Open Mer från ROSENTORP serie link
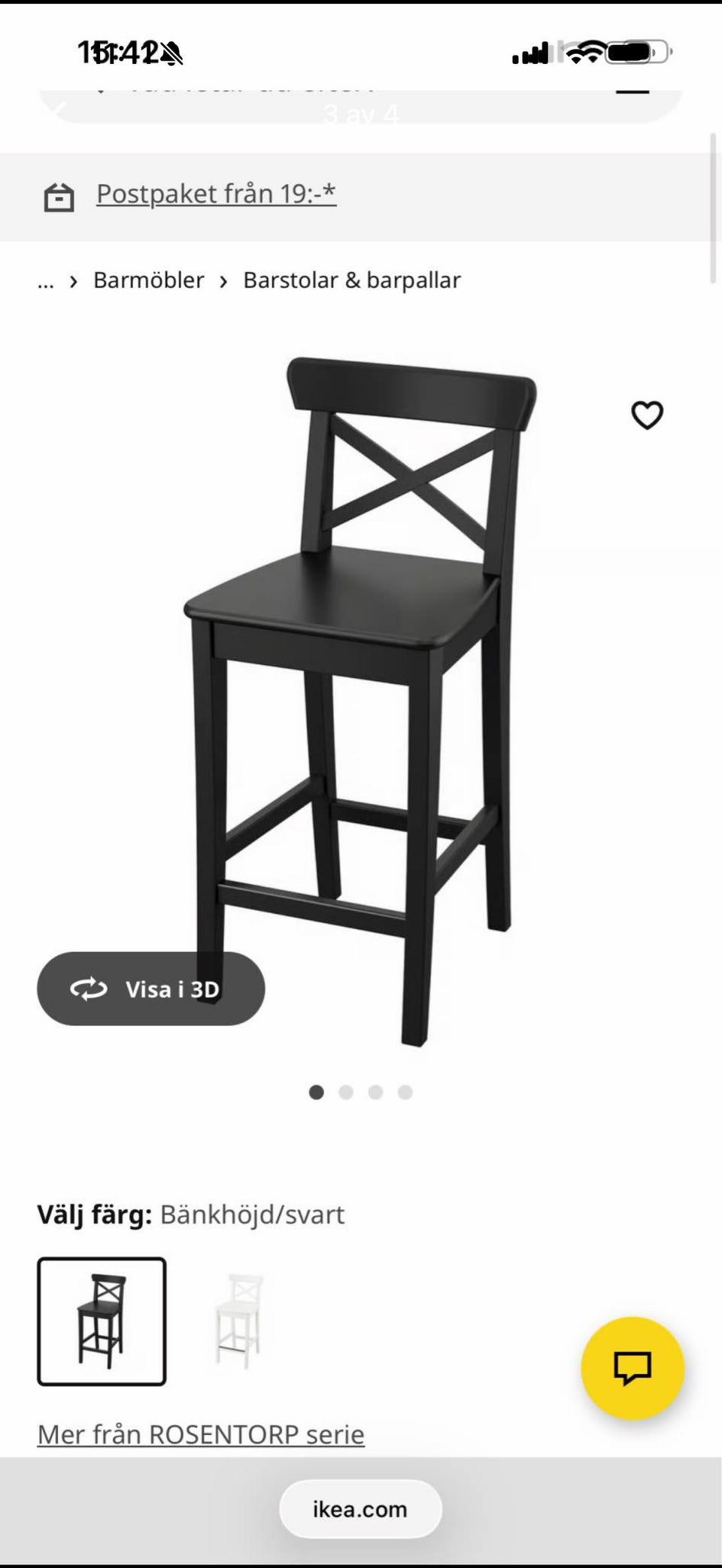Image resolution: width=722 pixels, height=1568 pixels. point(201,1434)
